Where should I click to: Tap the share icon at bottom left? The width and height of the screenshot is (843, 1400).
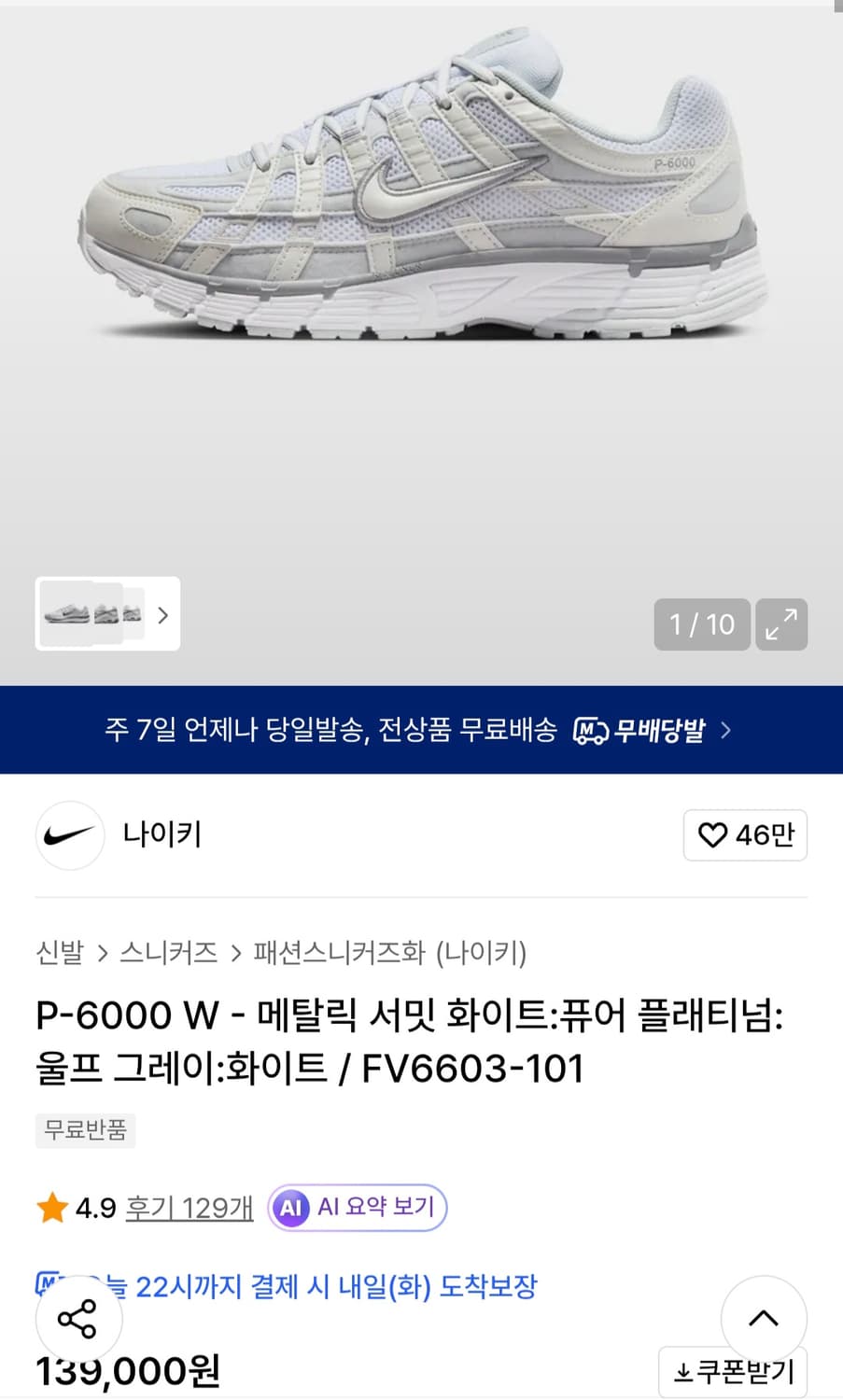[79, 1319]
